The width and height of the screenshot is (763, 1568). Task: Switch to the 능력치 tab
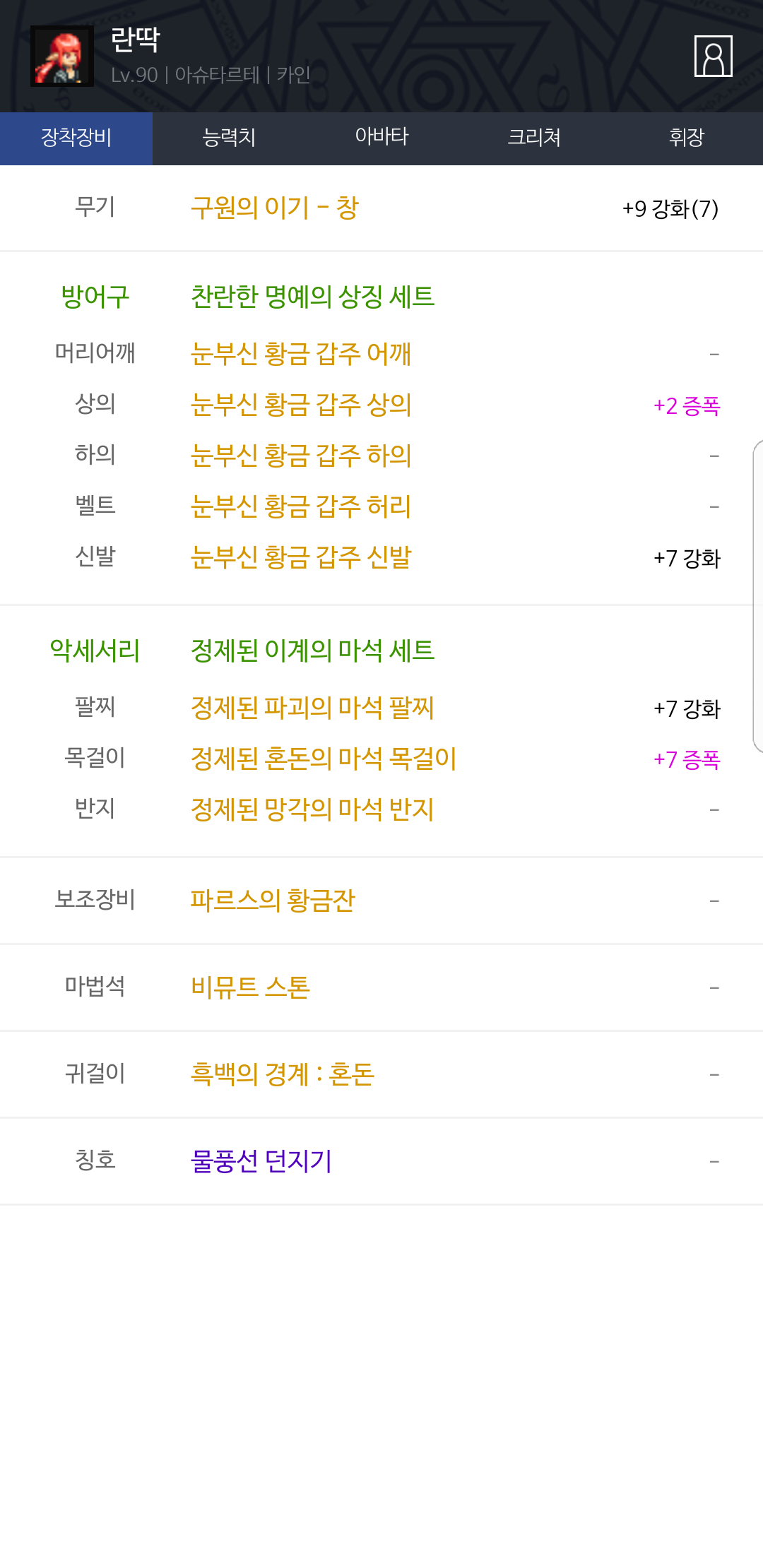pos(229,138)
